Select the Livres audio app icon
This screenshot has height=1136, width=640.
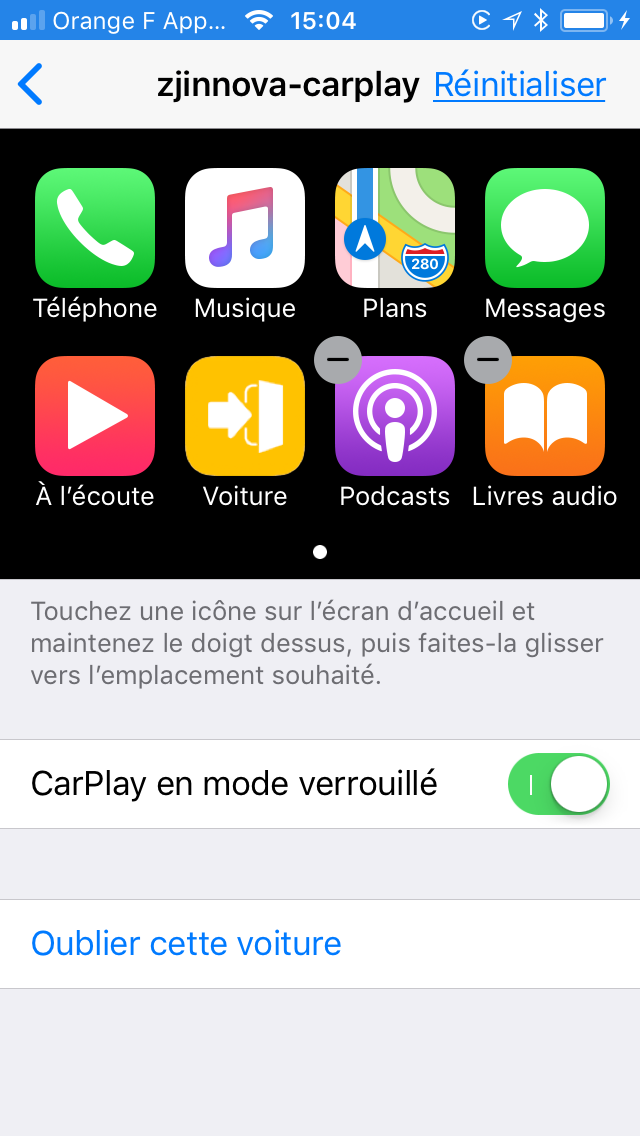click(545, 416)
